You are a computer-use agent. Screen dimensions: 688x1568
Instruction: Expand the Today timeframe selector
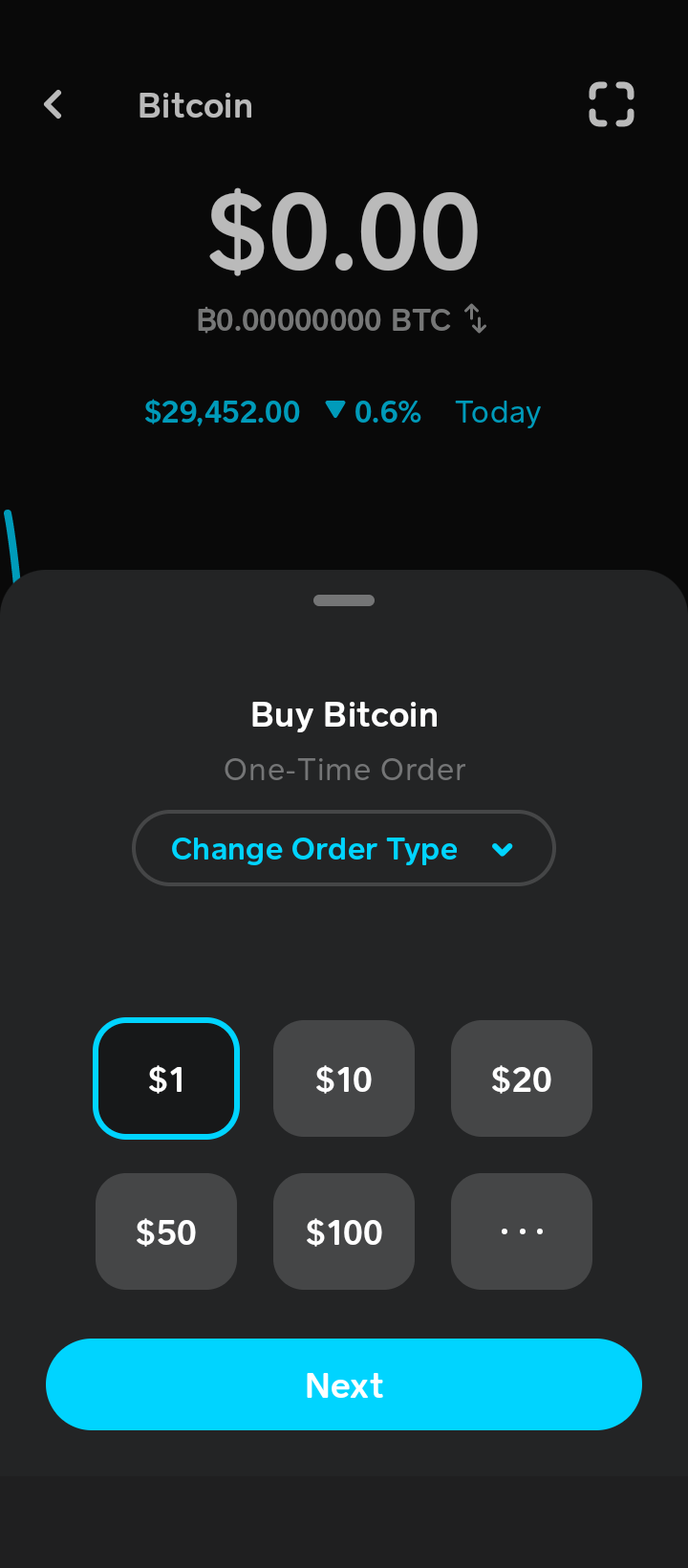coord(497,411)
